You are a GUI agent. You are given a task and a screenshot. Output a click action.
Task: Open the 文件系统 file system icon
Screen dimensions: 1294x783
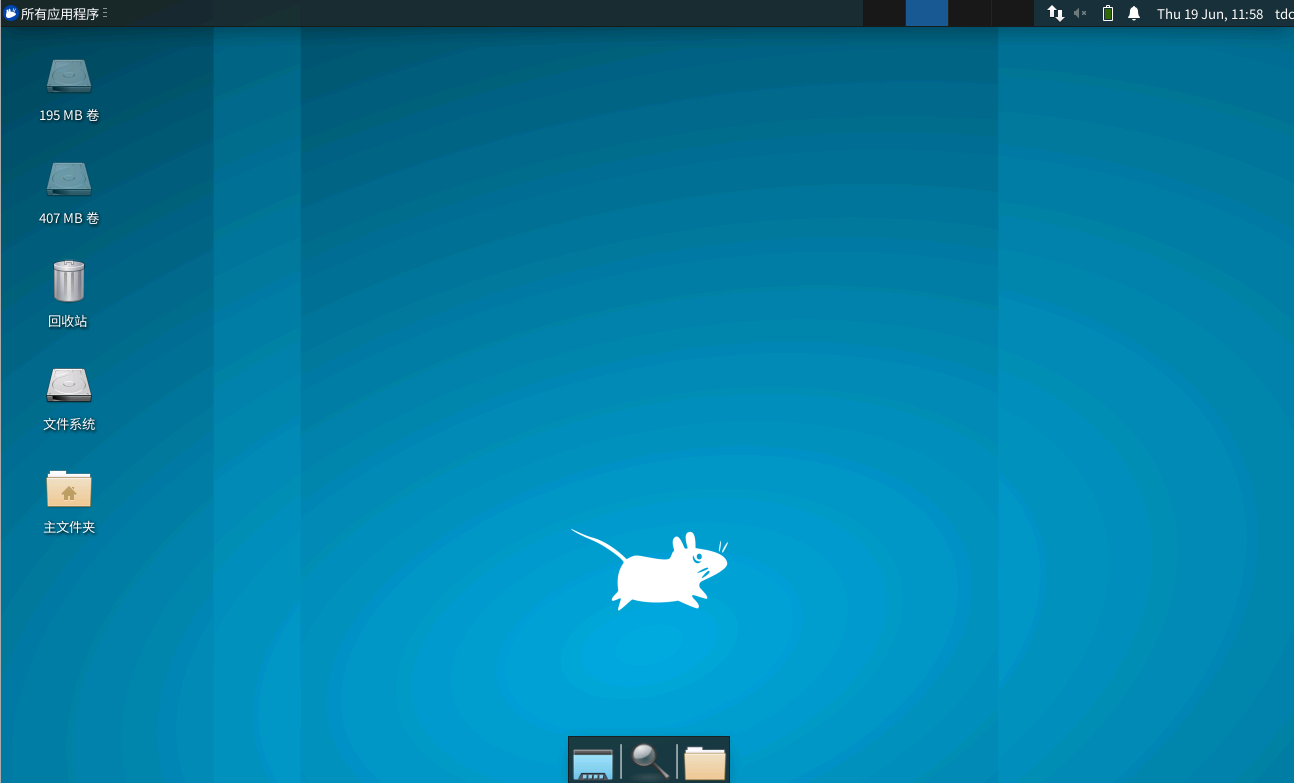click(69, 386)
